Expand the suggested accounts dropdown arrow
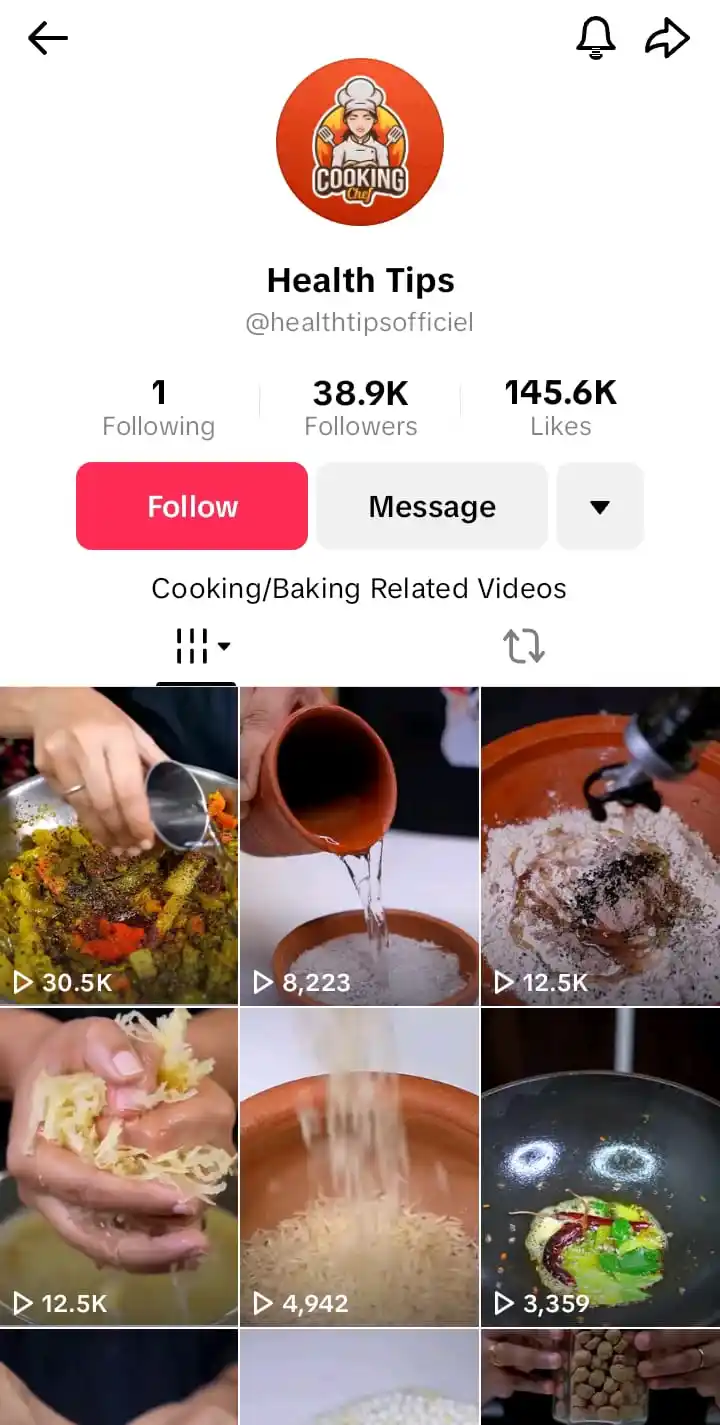The height and width of the screenshot is (1425, 720). [600, 506]
